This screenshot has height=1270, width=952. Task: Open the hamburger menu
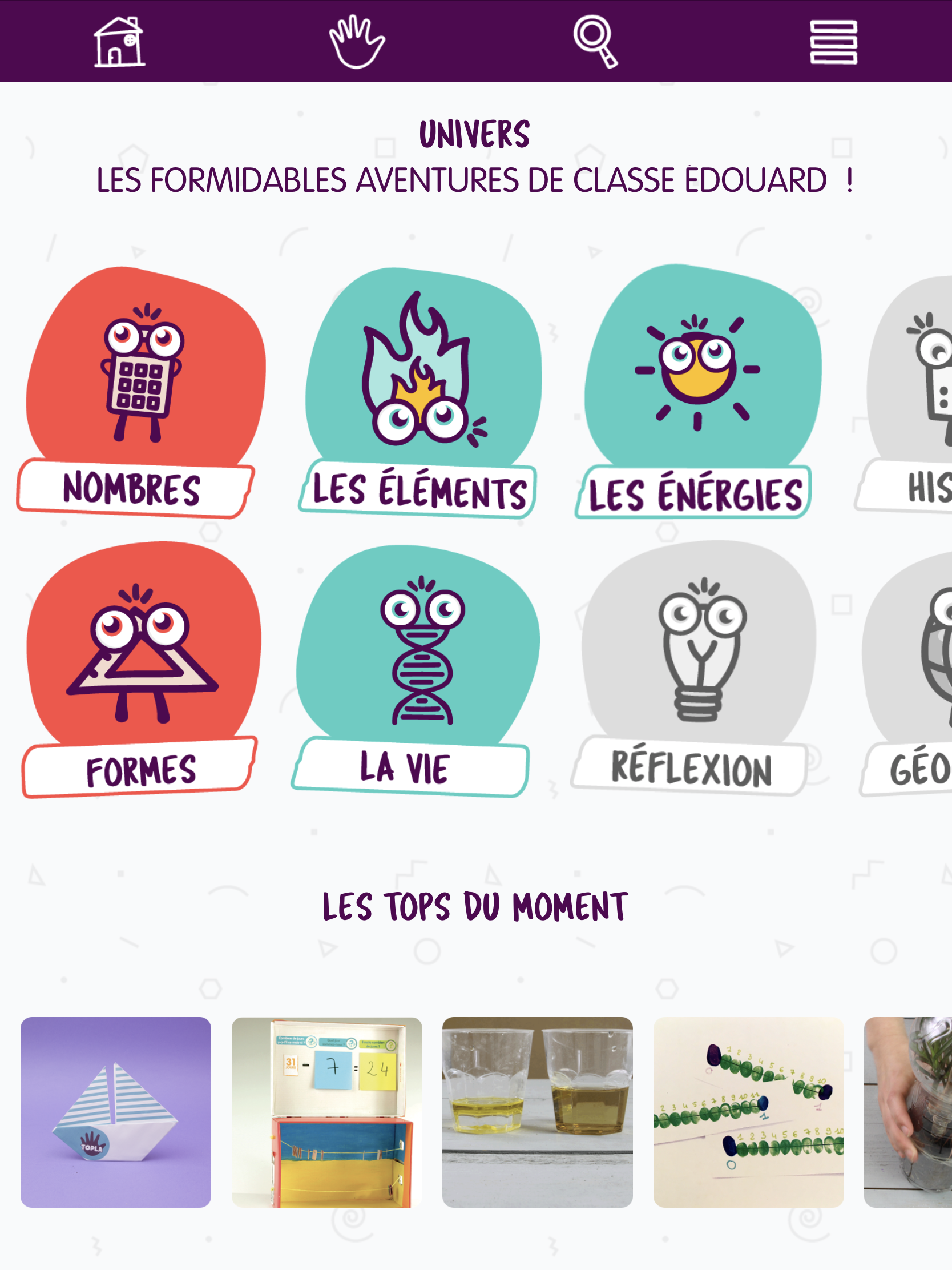(833, 41)
